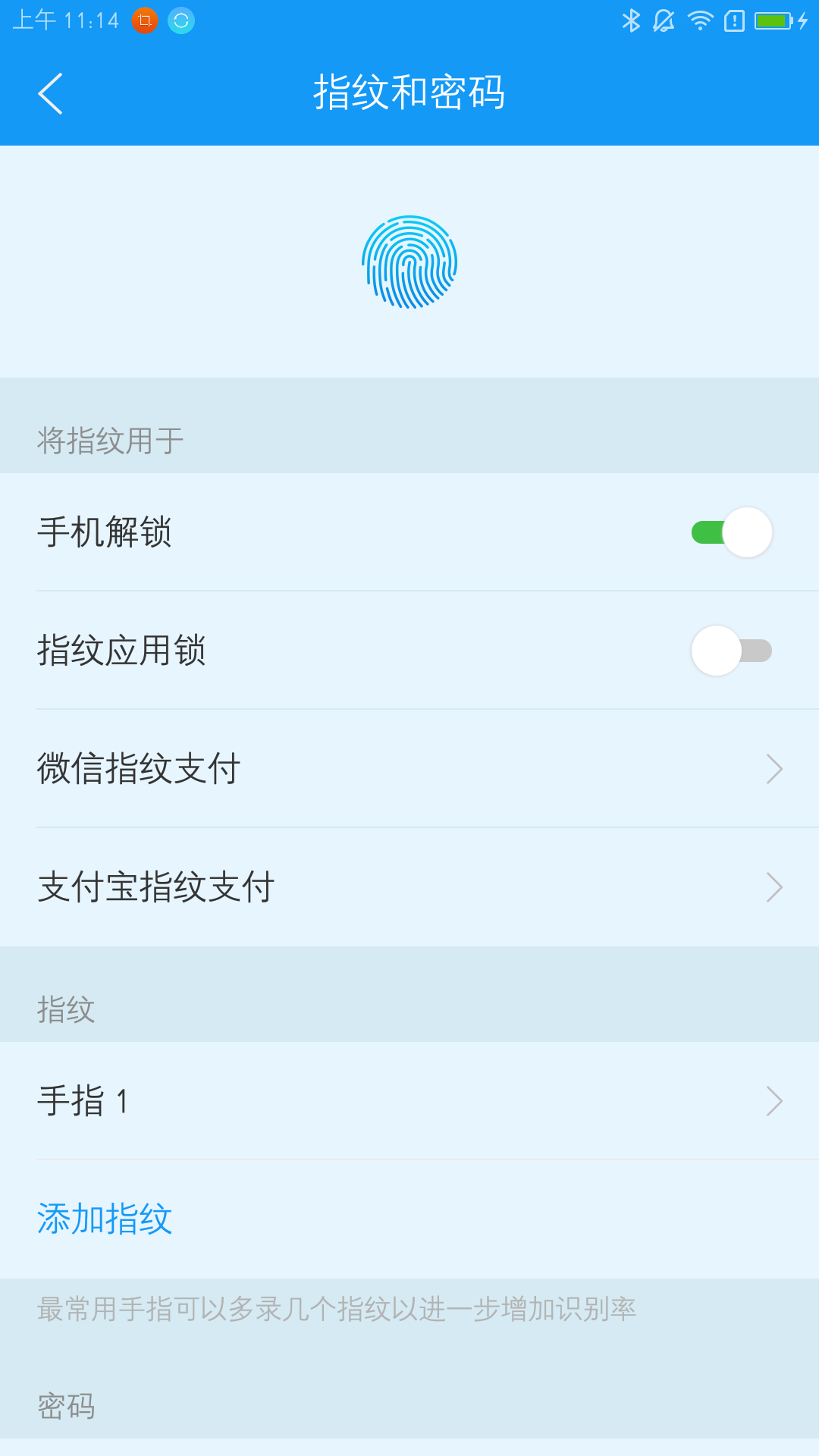Open the 手指 1 fingerprint entry
The image size is (819, 1456).
(x=409, y=1101)
